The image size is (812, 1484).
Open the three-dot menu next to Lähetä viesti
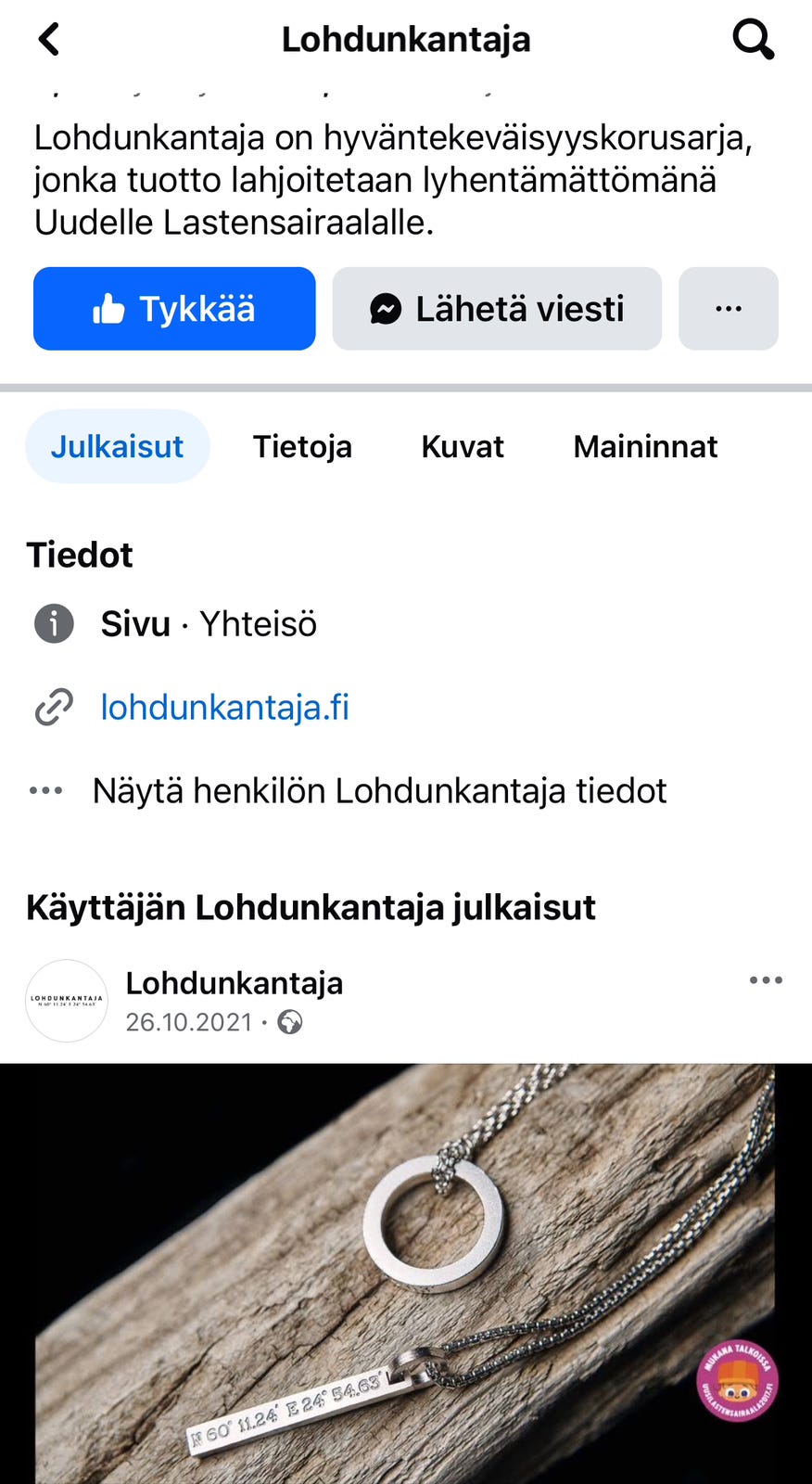pos(728,309)
